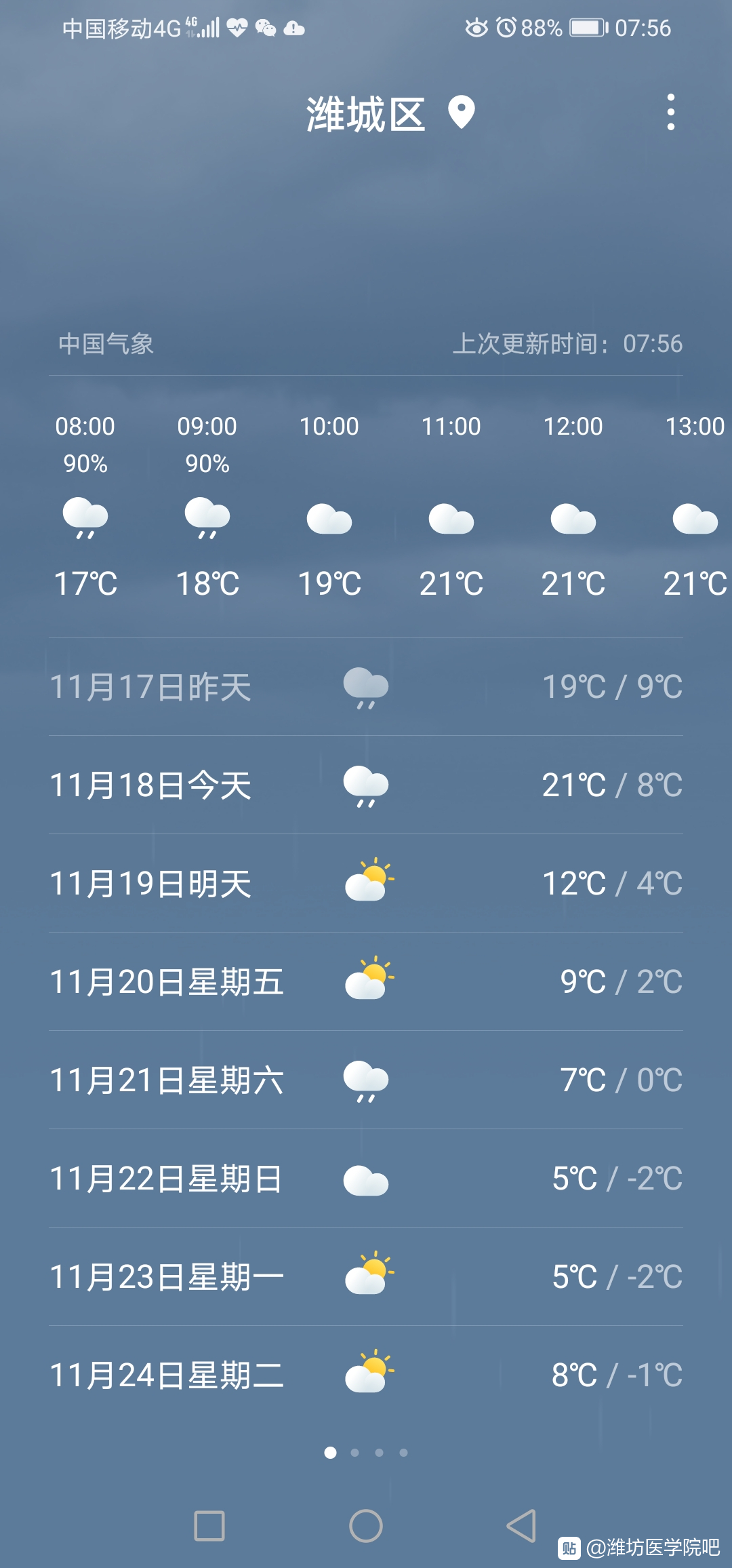Viewport: 732px width, 1568px height.
Task: View details for 11月21日星期六
Action: [366, 1080]
